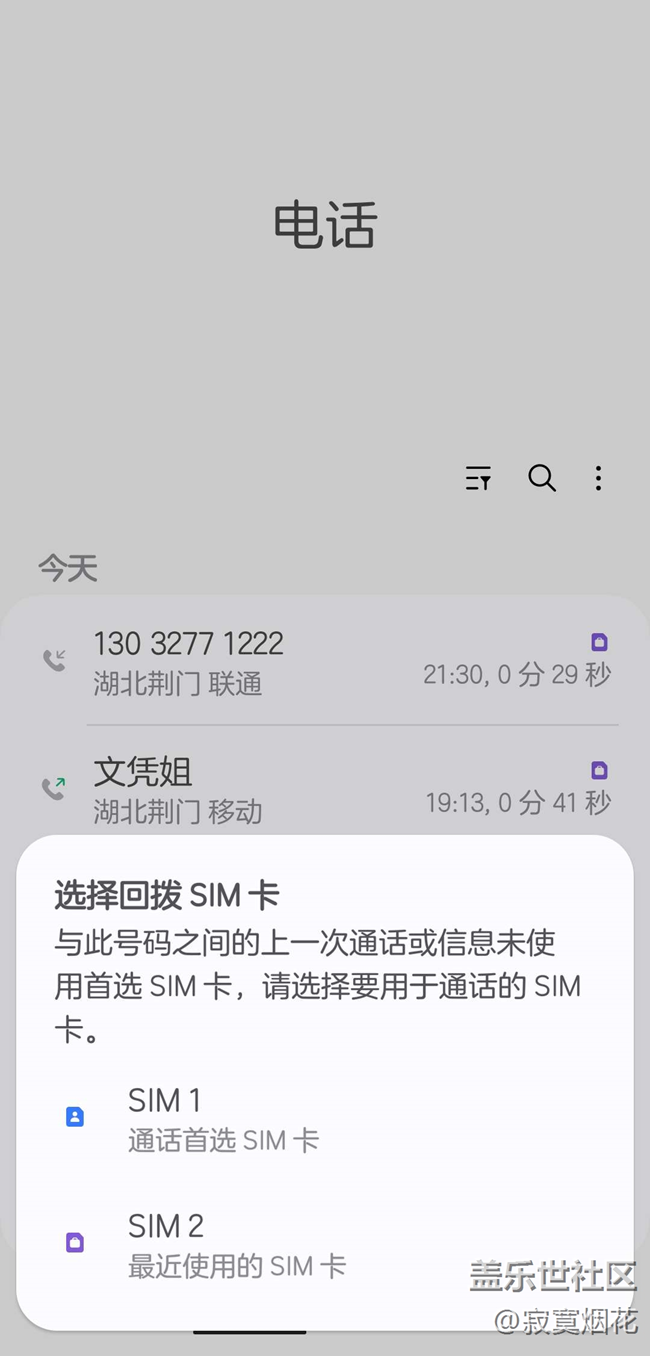Tap the search magnifier icon
The width and height of the screenshot is (650, 1356).
pos(542,478)
